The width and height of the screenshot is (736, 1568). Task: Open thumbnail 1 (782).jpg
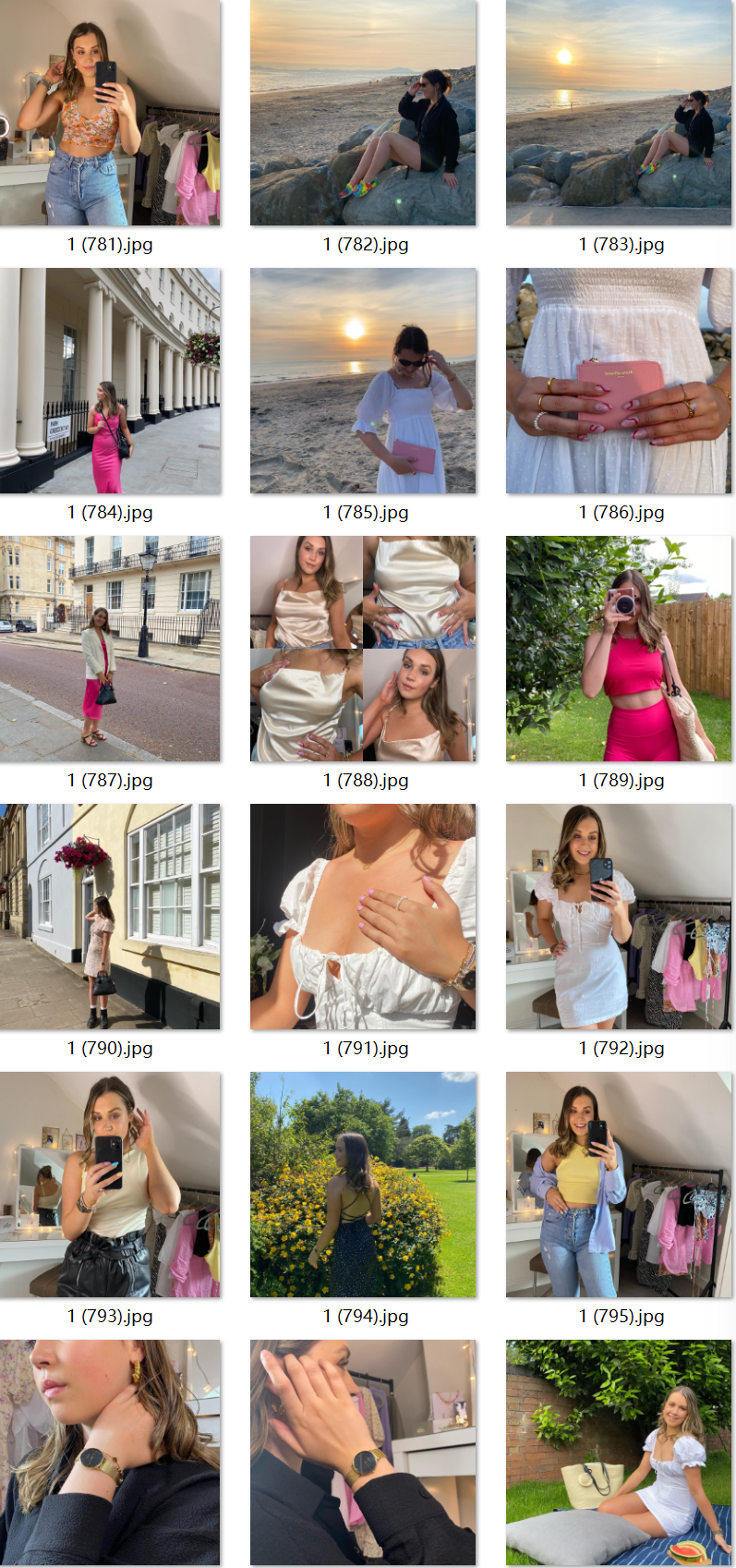pos(363,113)
